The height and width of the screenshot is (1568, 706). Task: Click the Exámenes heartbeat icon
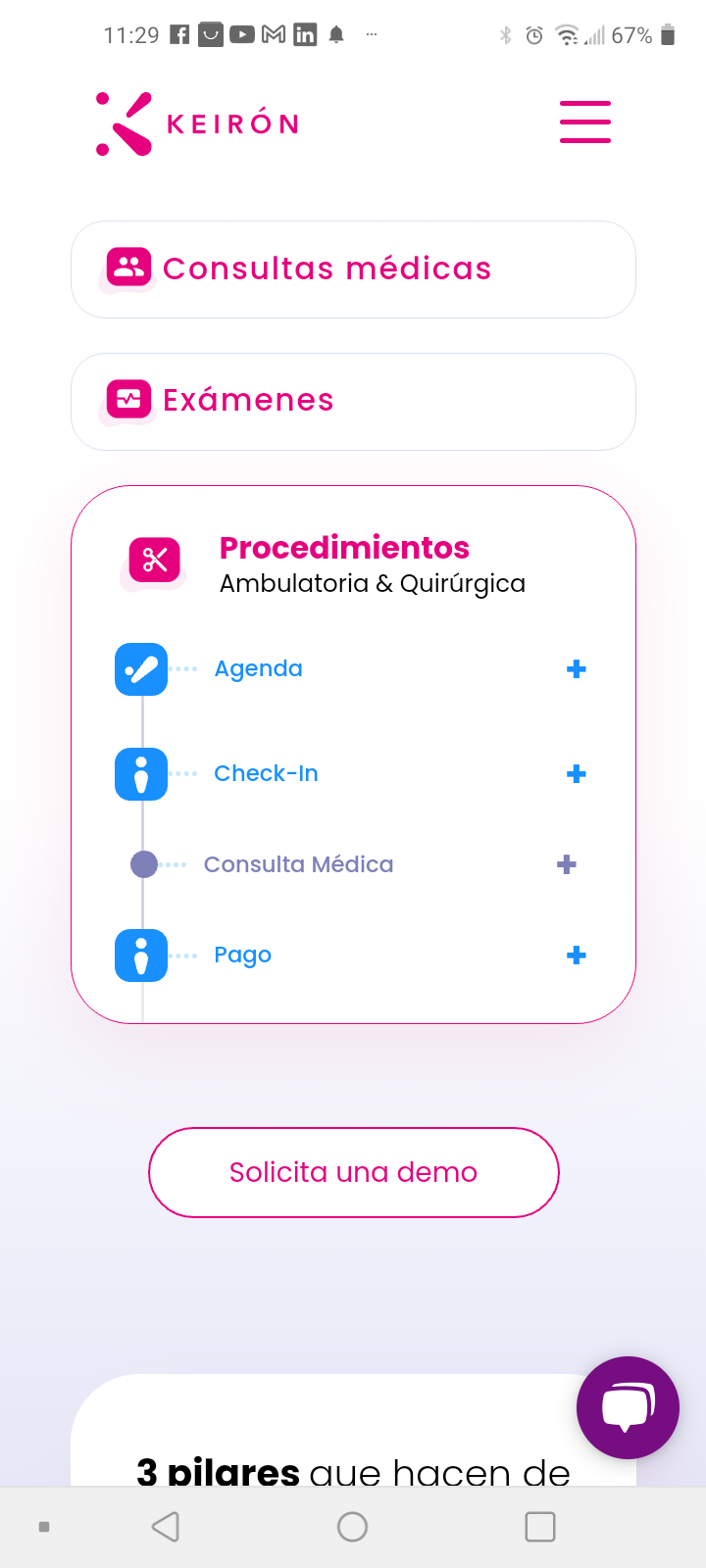point(127,399)
